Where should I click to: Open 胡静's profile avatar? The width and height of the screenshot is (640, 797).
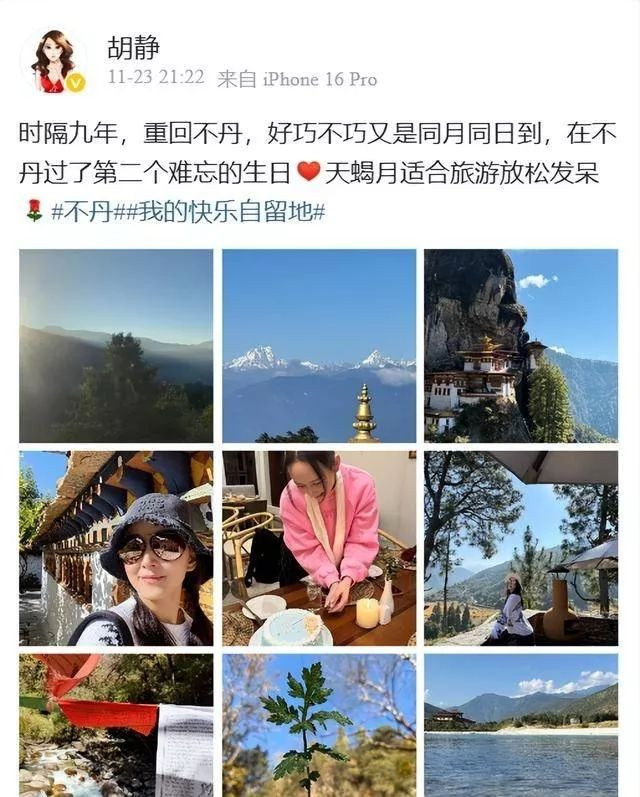[x=53, y=61]
